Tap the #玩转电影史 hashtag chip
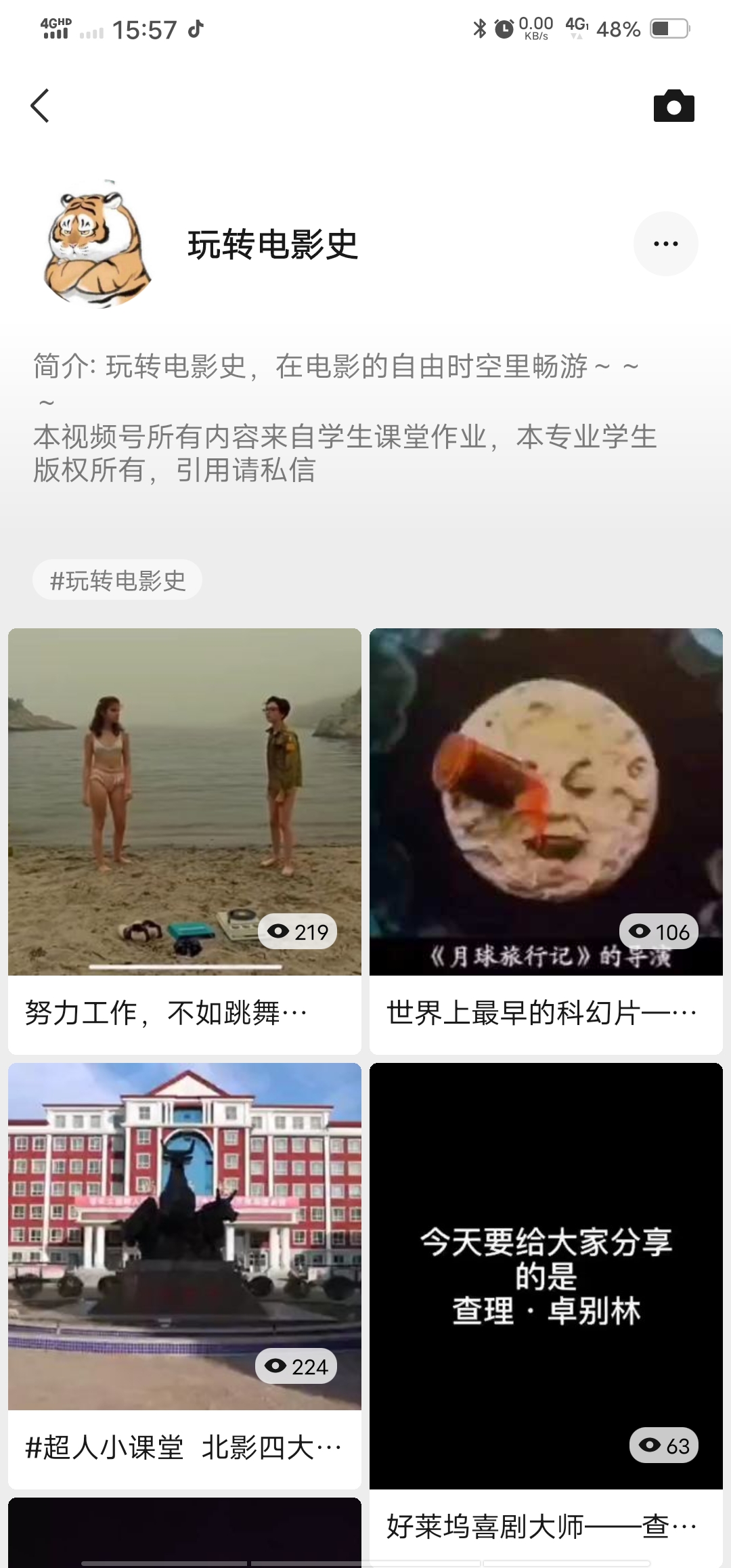731x1568 pixels. [118, 580]
